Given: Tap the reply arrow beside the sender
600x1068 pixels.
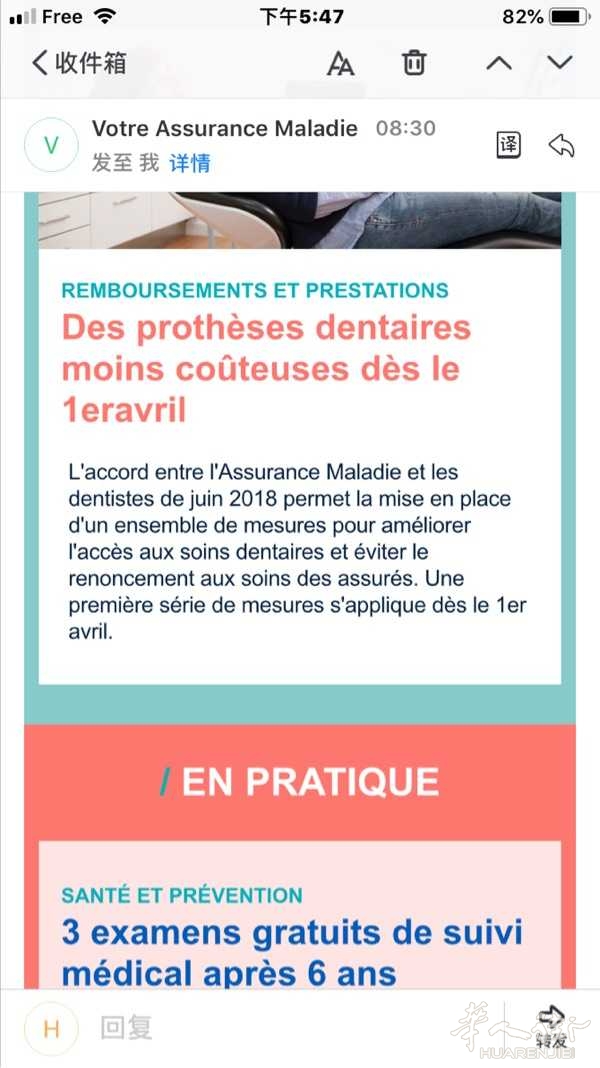Looking at the screenshot, I should click(561, 145).
